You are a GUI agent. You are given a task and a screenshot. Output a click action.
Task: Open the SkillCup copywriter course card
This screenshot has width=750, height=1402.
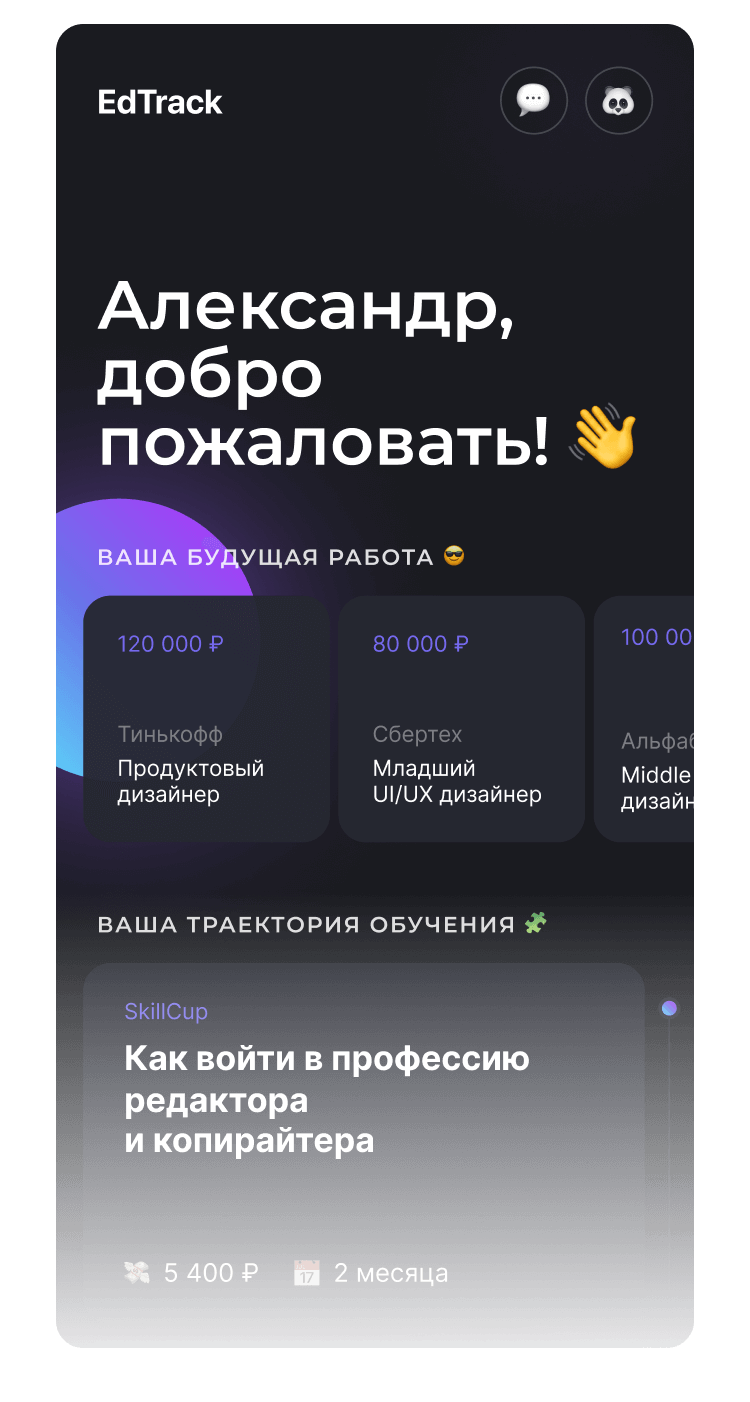(x=363, y=1098)
